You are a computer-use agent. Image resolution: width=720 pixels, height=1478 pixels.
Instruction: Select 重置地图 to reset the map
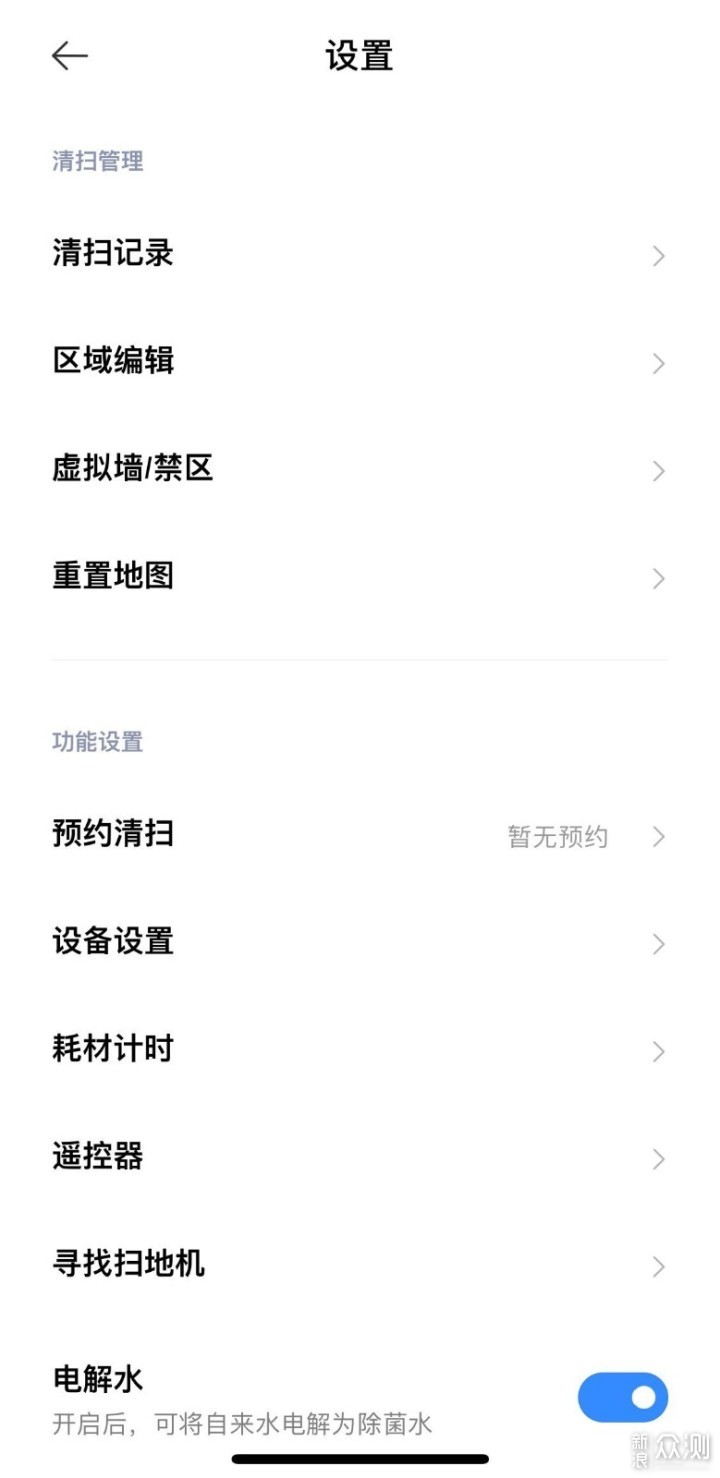click(x=359, y=577)
